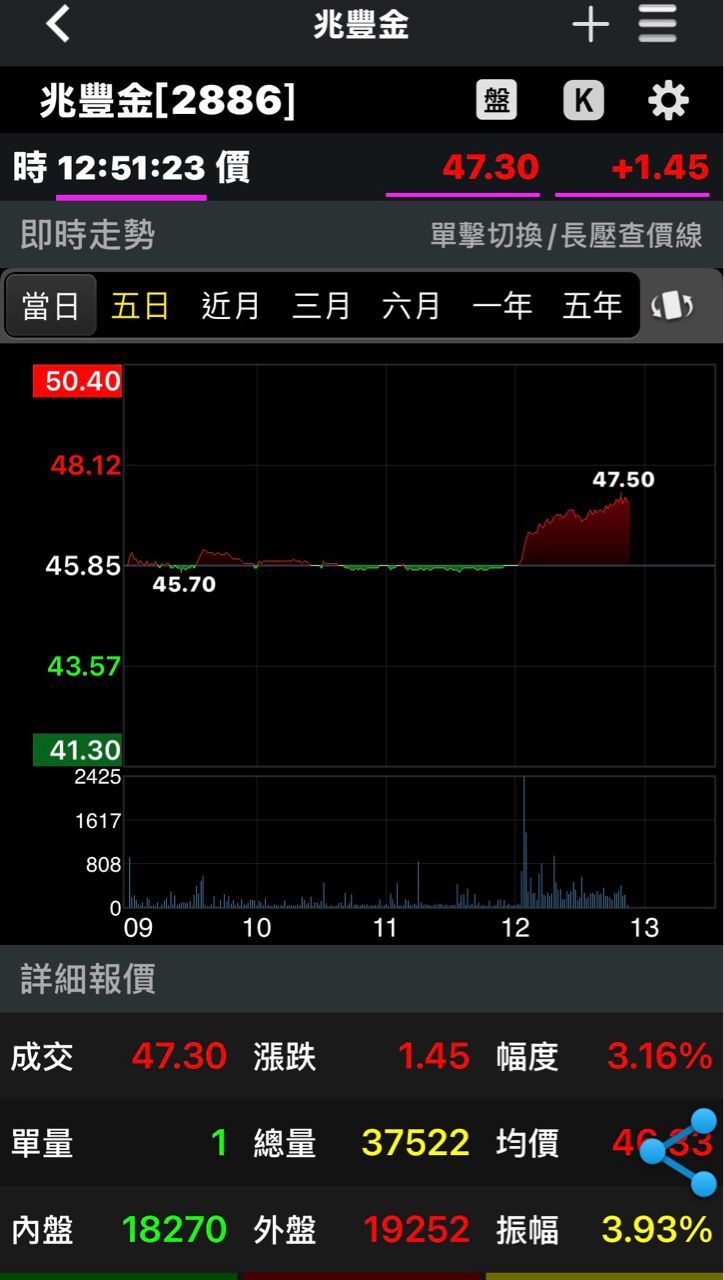The height and width of the screenshot is (1280, 724).
Task: Show the 六月 chart range
Action: click(x=411, y=305)
